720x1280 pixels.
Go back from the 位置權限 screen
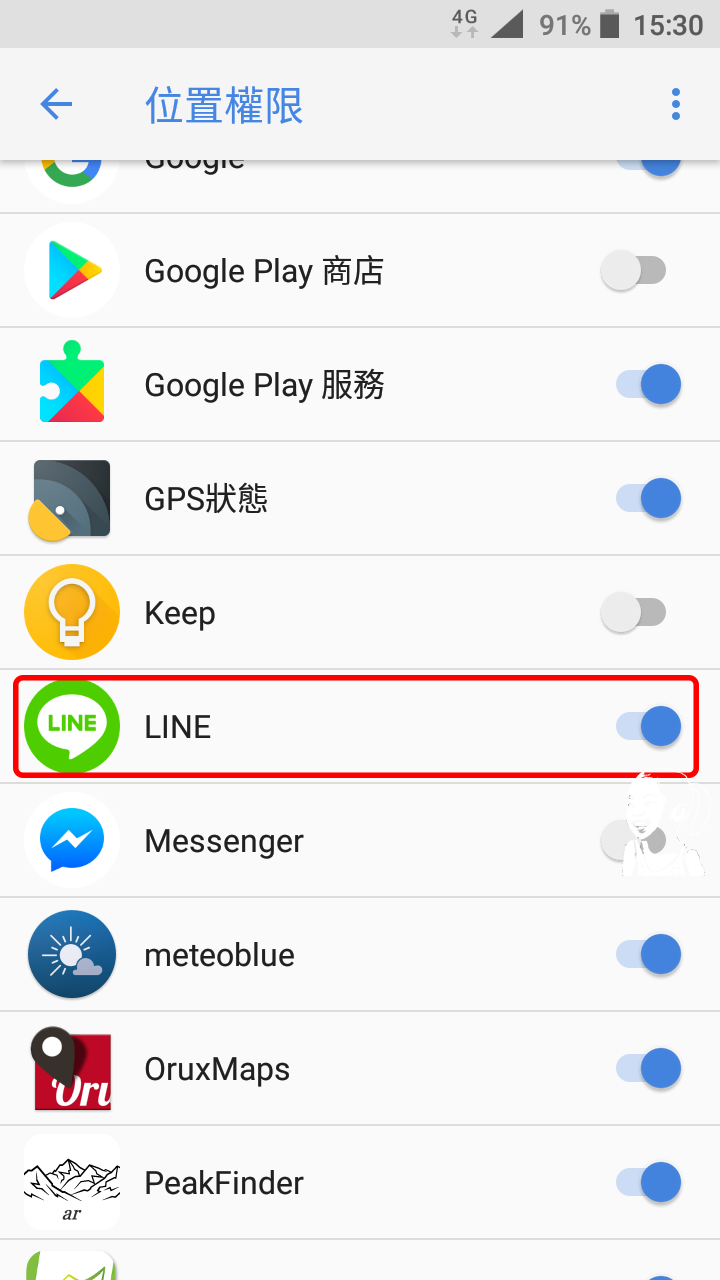[x=56, y=104]
